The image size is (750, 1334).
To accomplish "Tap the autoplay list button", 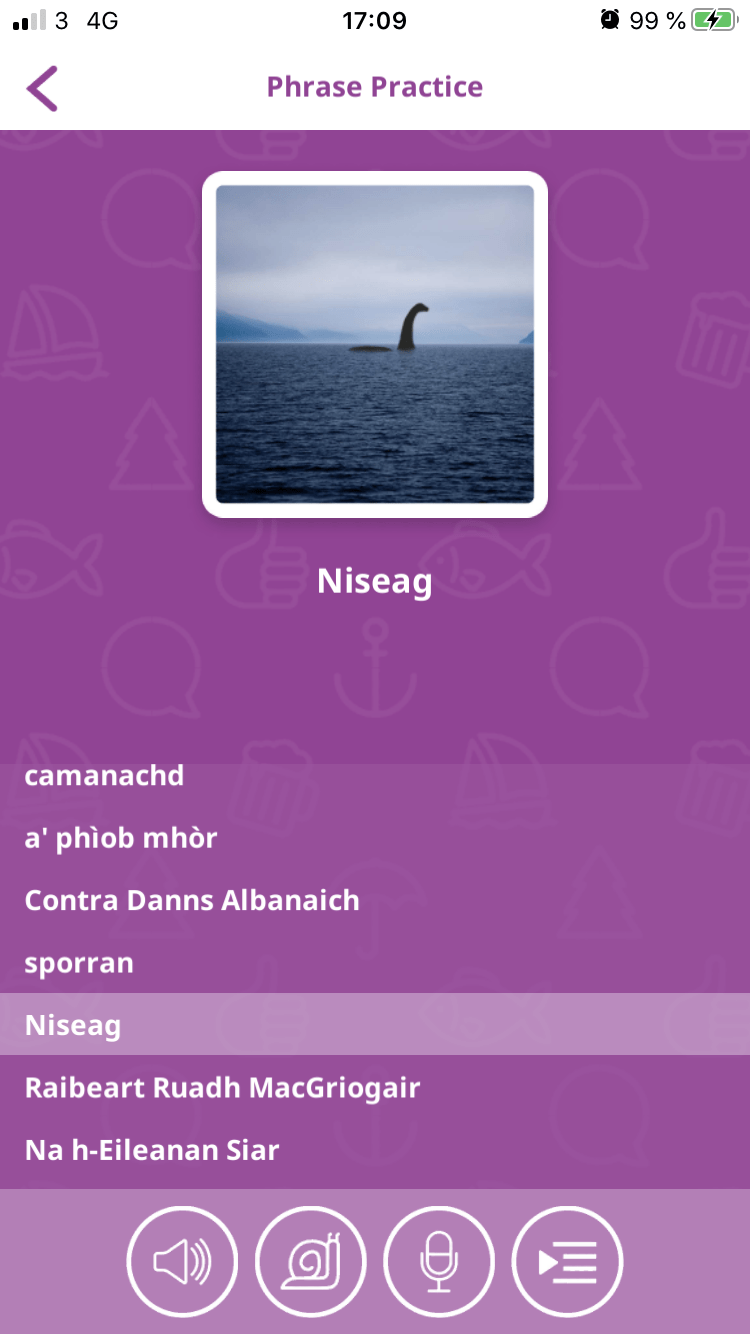I will pos(567,1262).
